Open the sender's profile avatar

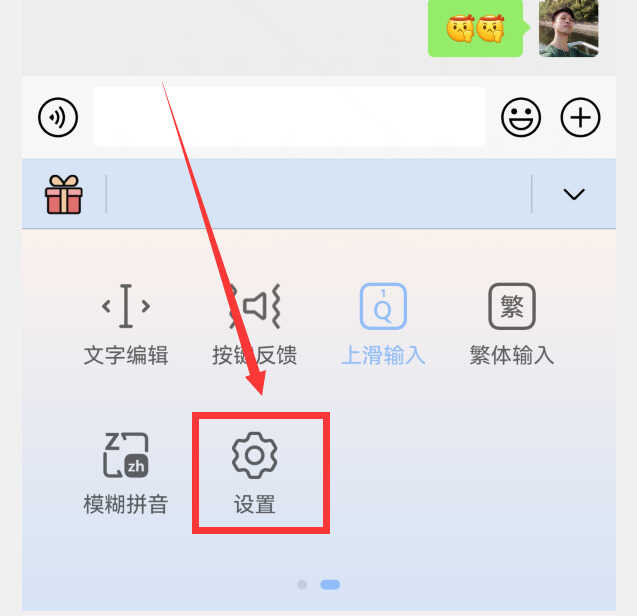click(568, 28)
